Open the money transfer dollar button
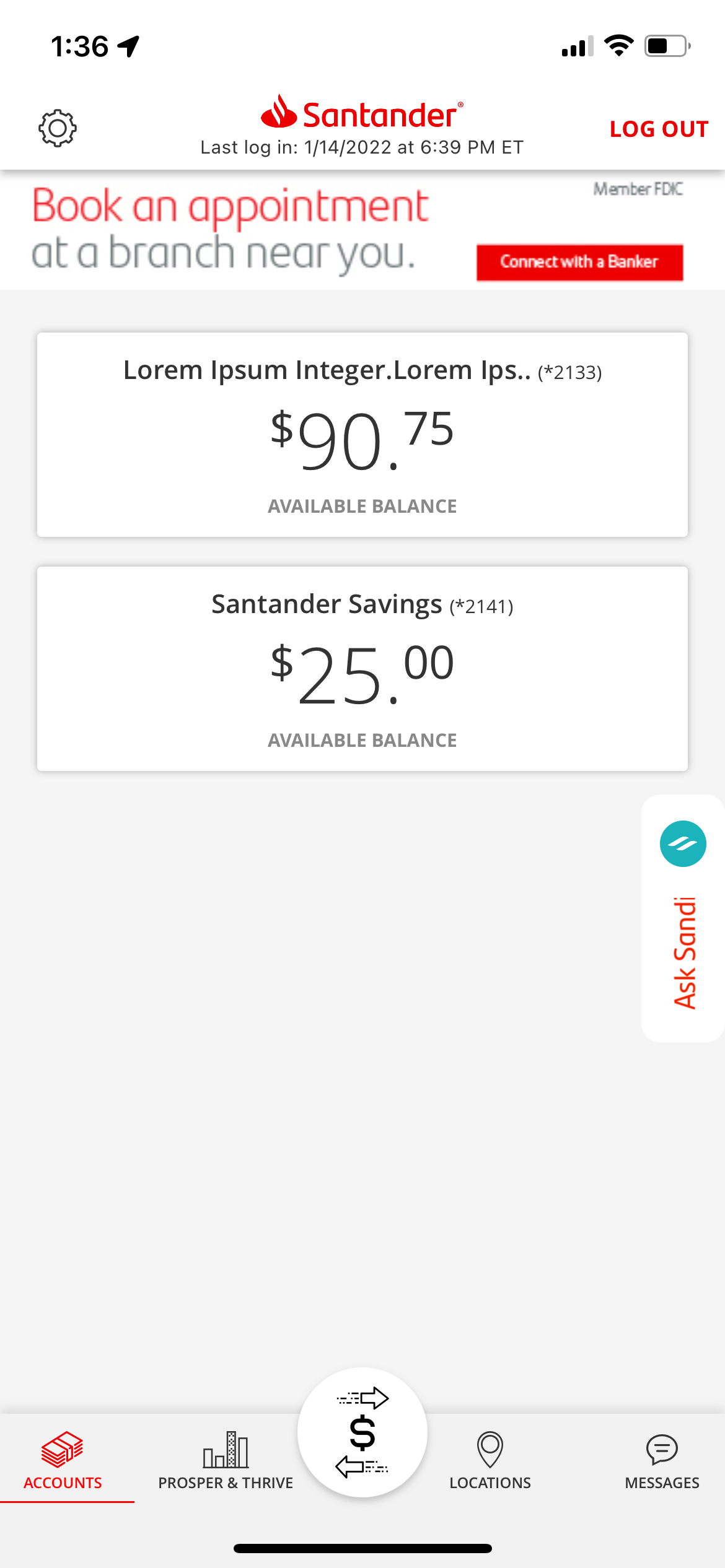Viewport: 725px width, 1568px height. click(362, 1432)
